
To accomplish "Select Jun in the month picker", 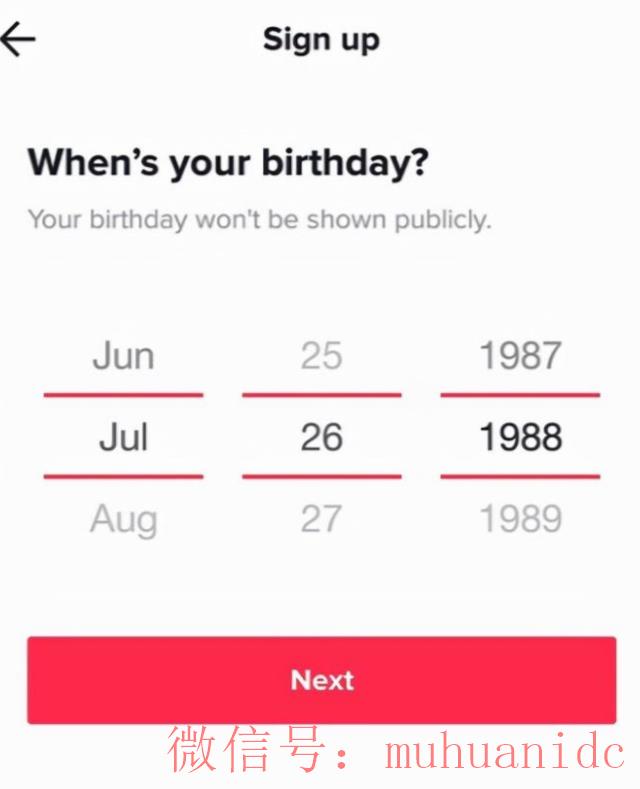I will click(123, 356).
